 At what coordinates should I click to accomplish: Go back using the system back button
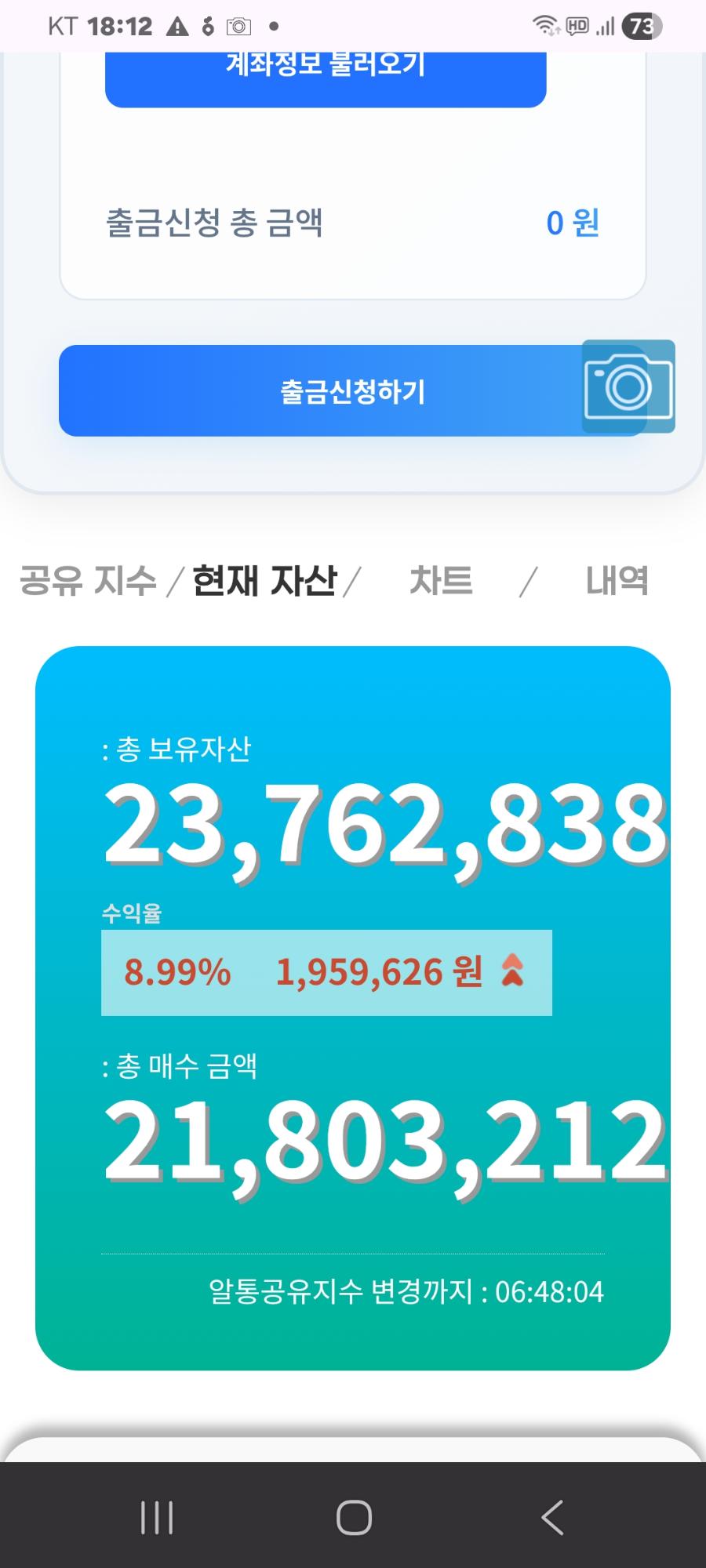point(552,1517)
